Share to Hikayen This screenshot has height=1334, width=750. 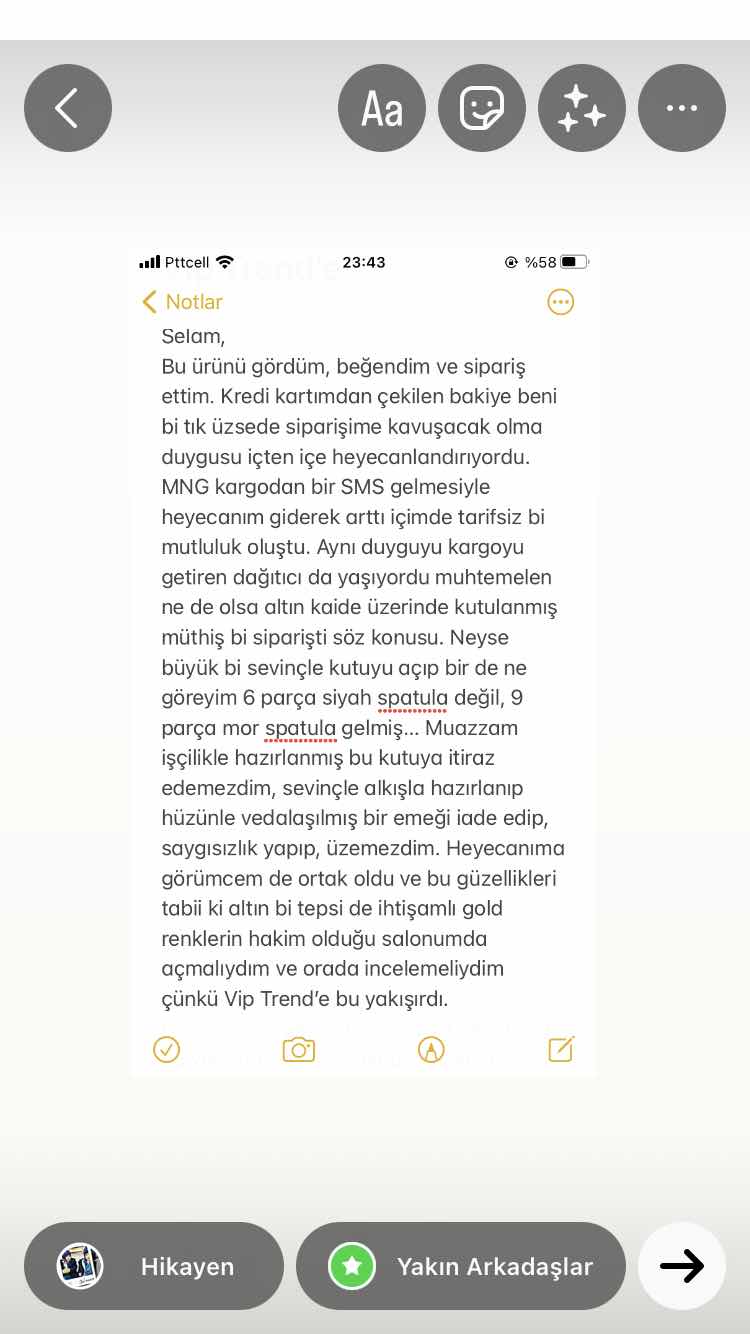154,1266
